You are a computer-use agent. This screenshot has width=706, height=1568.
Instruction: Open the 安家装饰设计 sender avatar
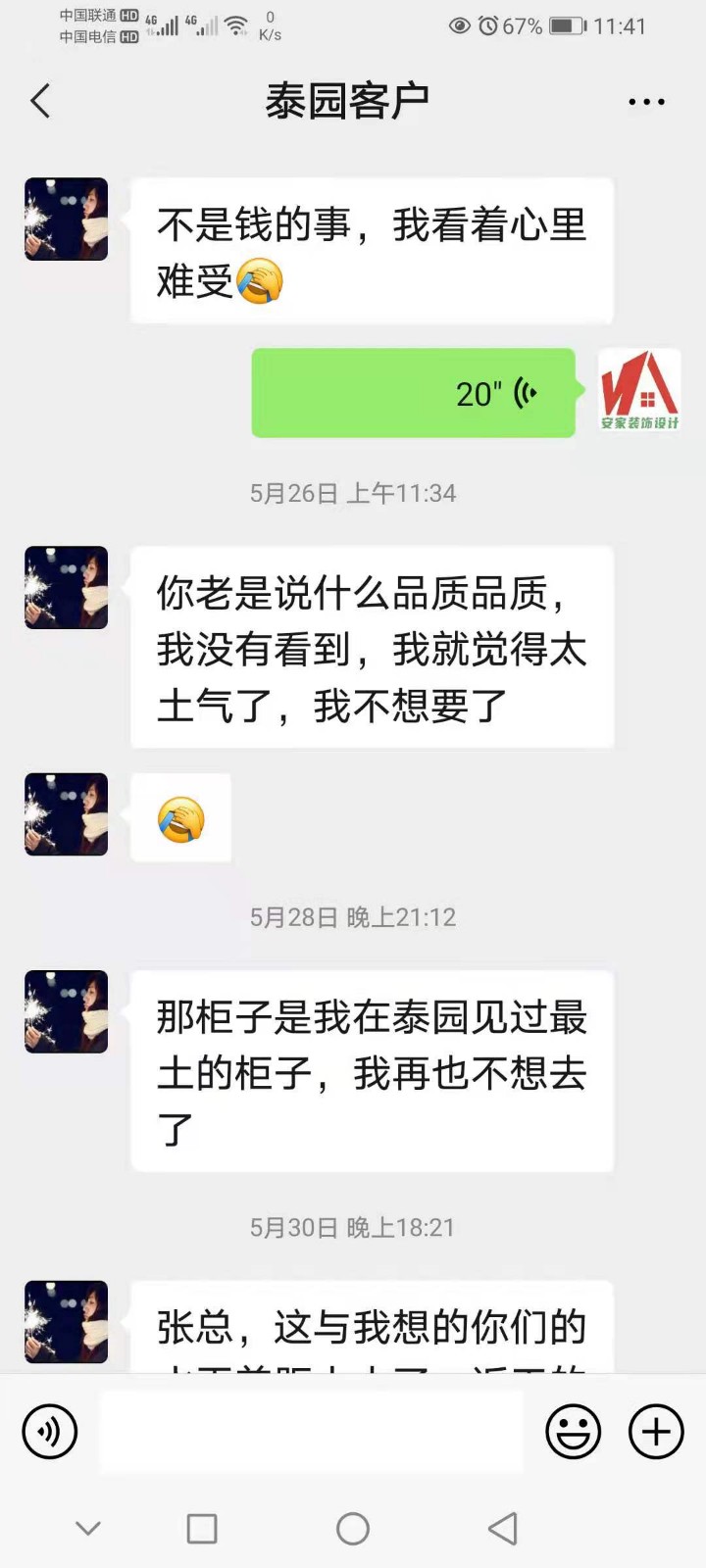coord(639,391)
